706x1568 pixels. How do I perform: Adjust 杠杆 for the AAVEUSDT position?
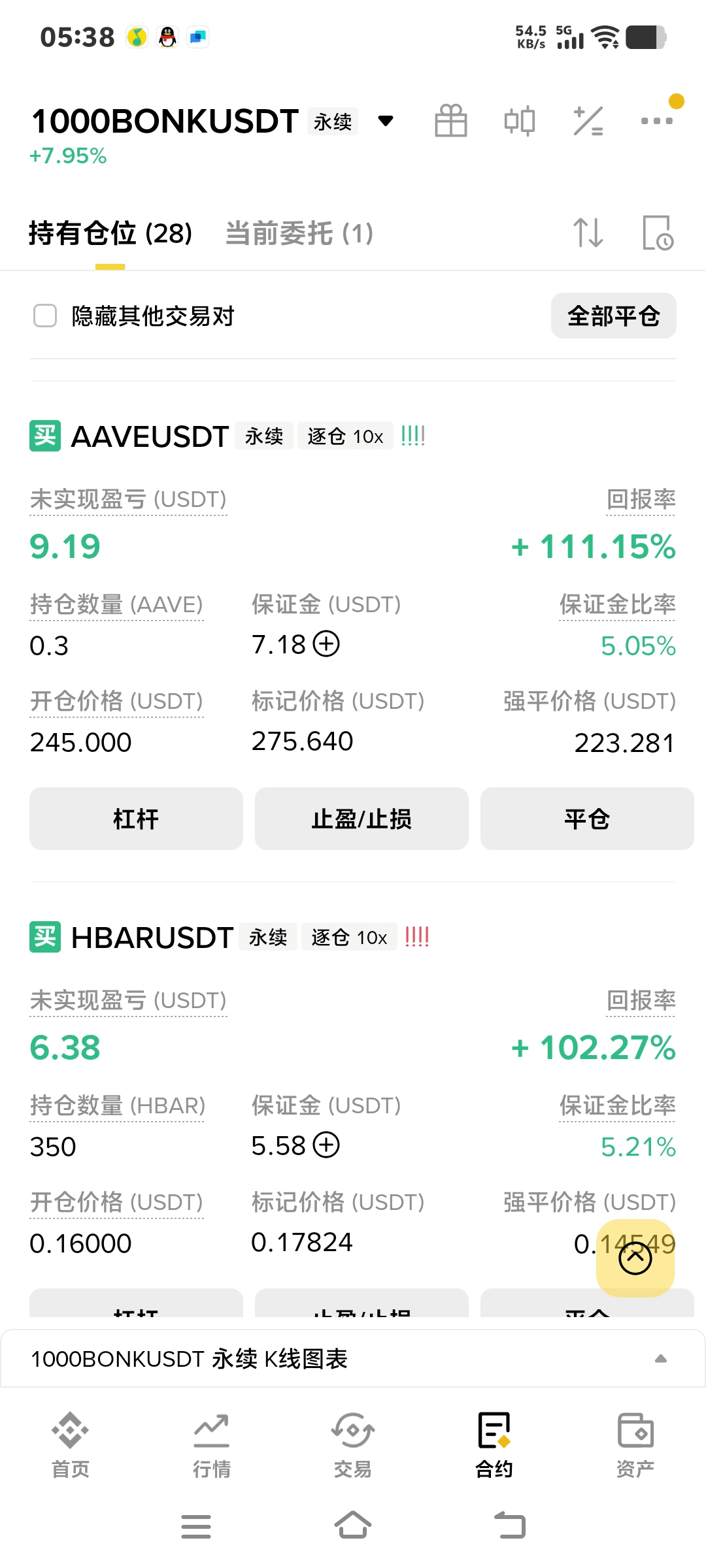point(136,819)
